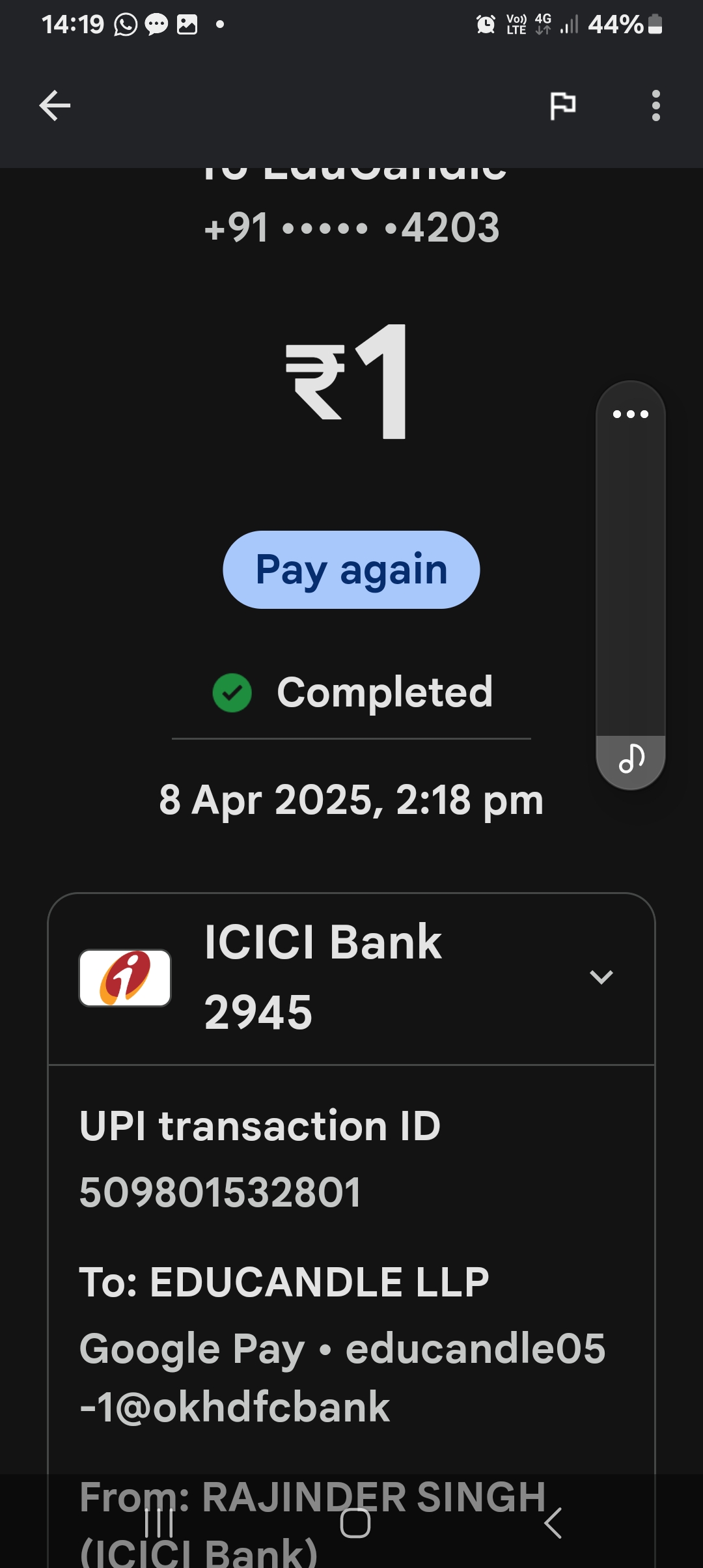The image size is (703, 1568).
Task: Open the floating panel's three-dot options
Action: pos(630,414)
